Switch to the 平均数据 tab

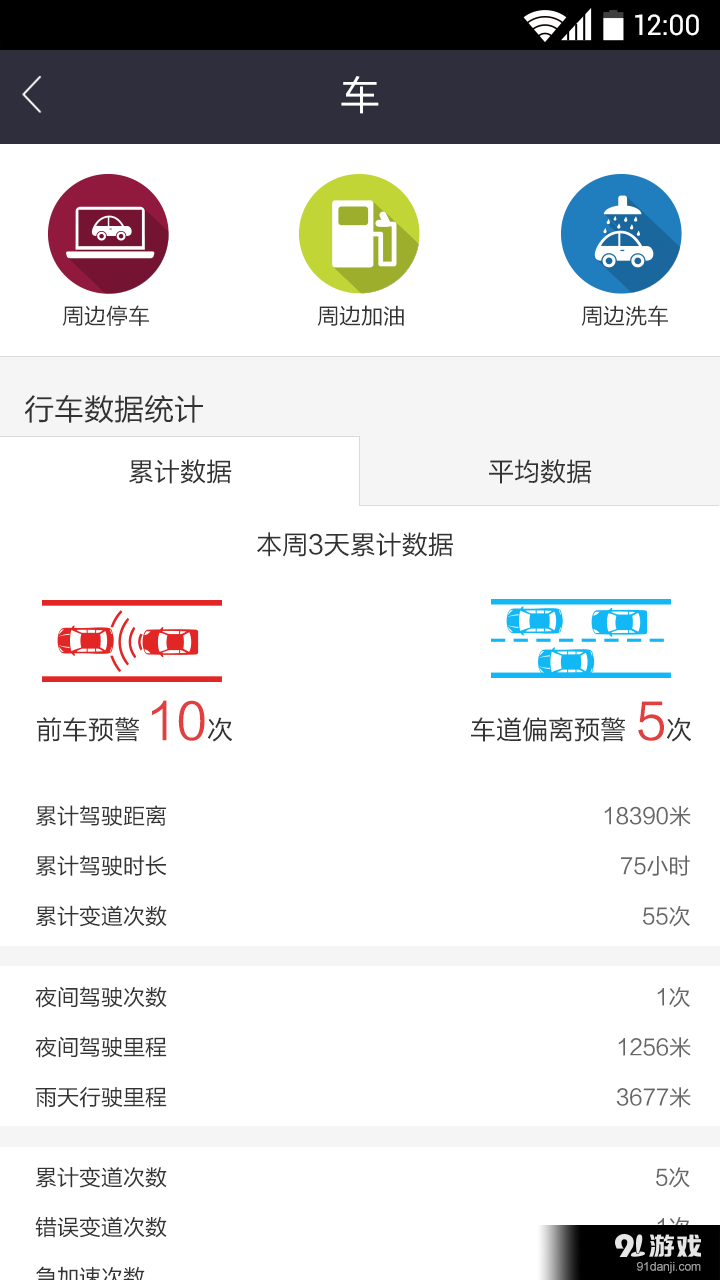[x=540, y=471]
